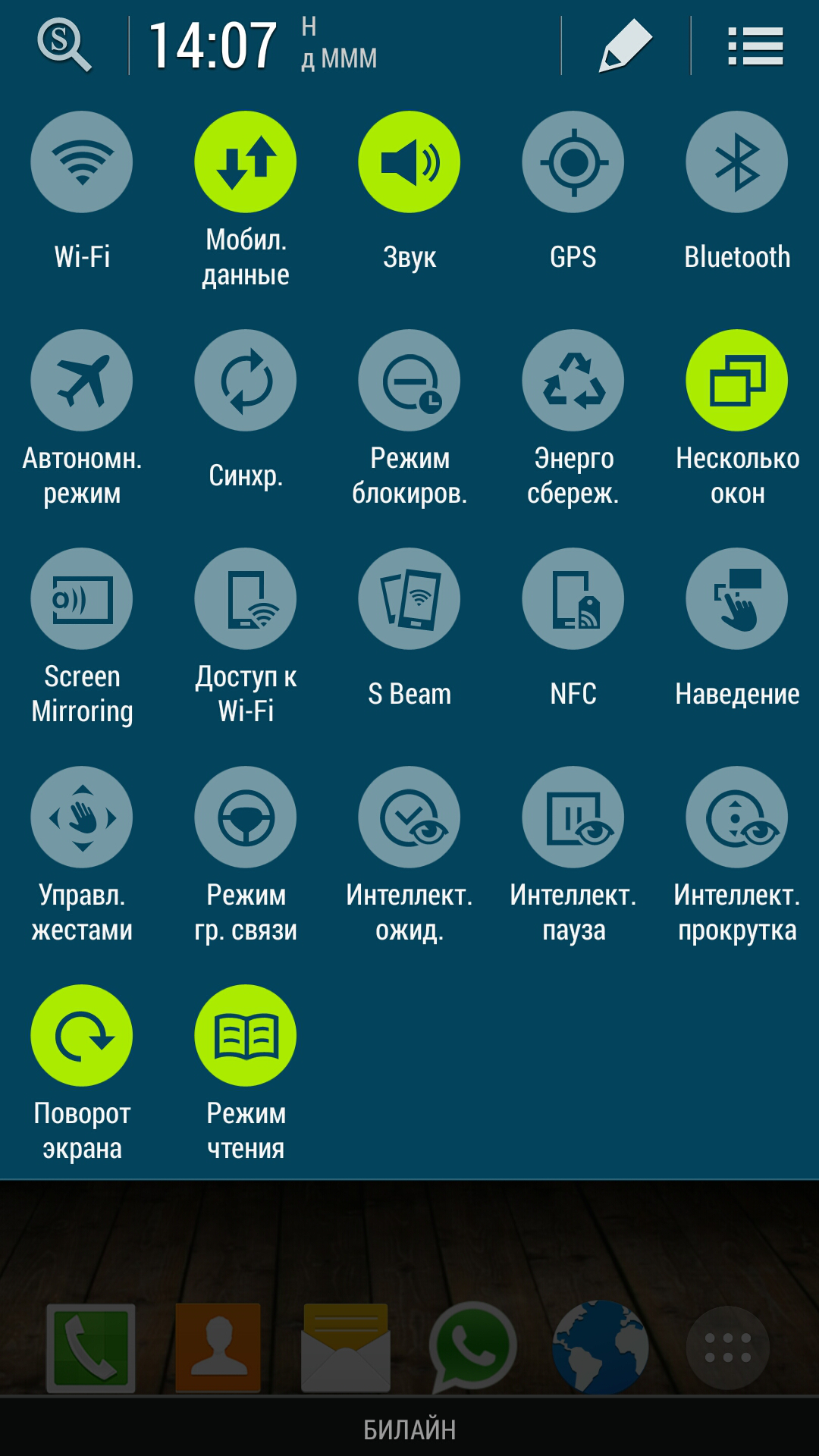Open S Finder search icon

tap(64, 45)
